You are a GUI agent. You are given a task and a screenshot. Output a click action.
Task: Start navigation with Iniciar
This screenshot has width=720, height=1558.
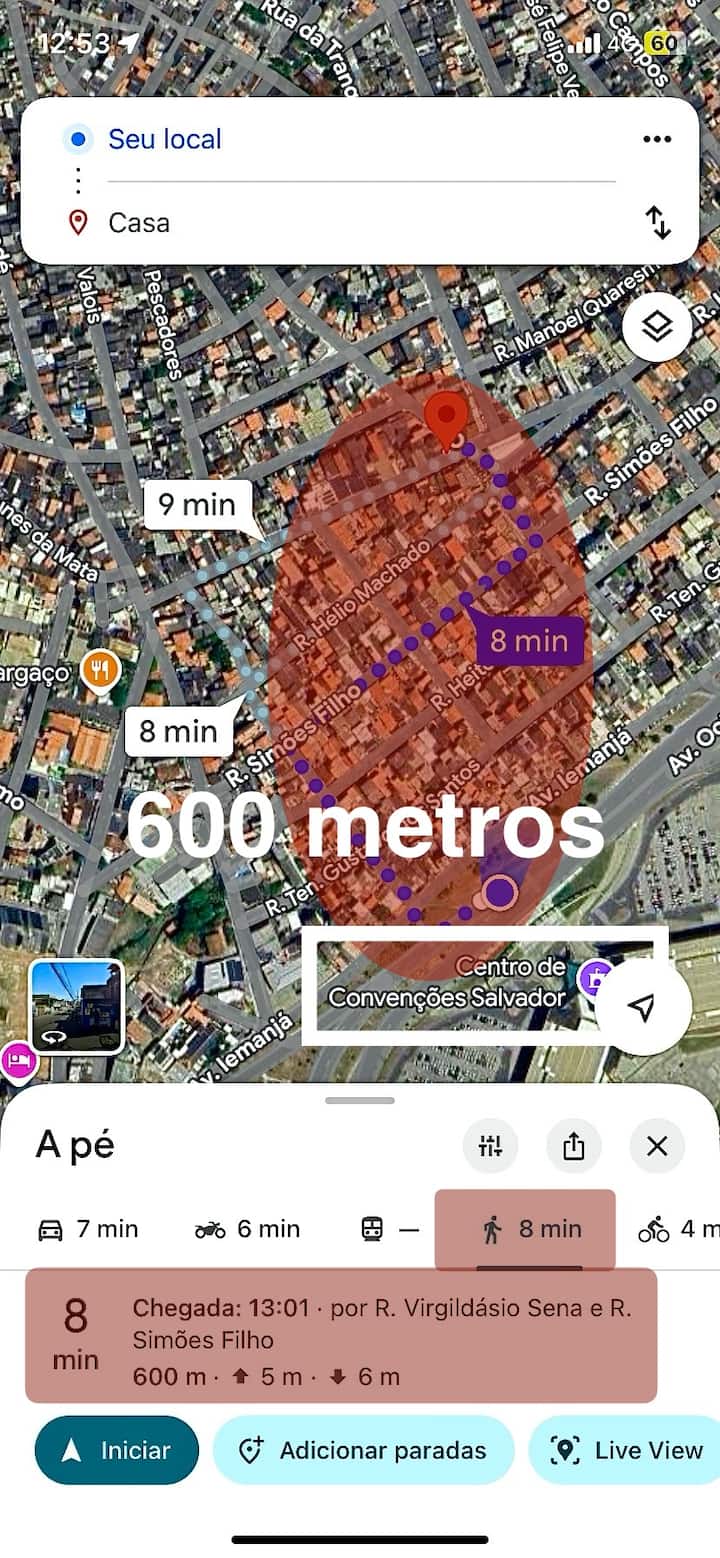click(117, 1450)
